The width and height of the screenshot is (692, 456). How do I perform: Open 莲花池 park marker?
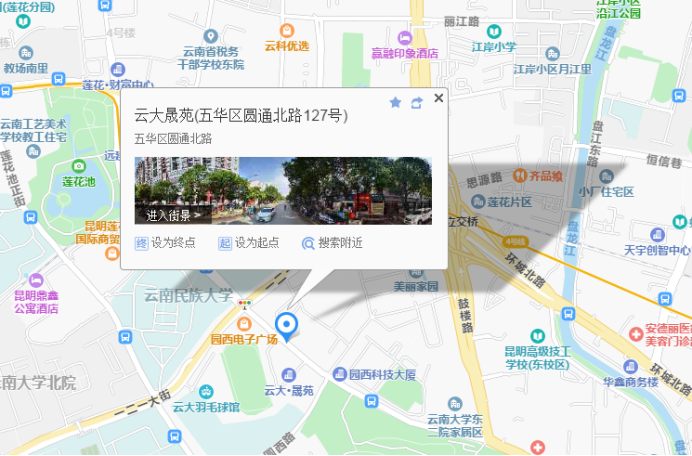(x=79, y=166)
